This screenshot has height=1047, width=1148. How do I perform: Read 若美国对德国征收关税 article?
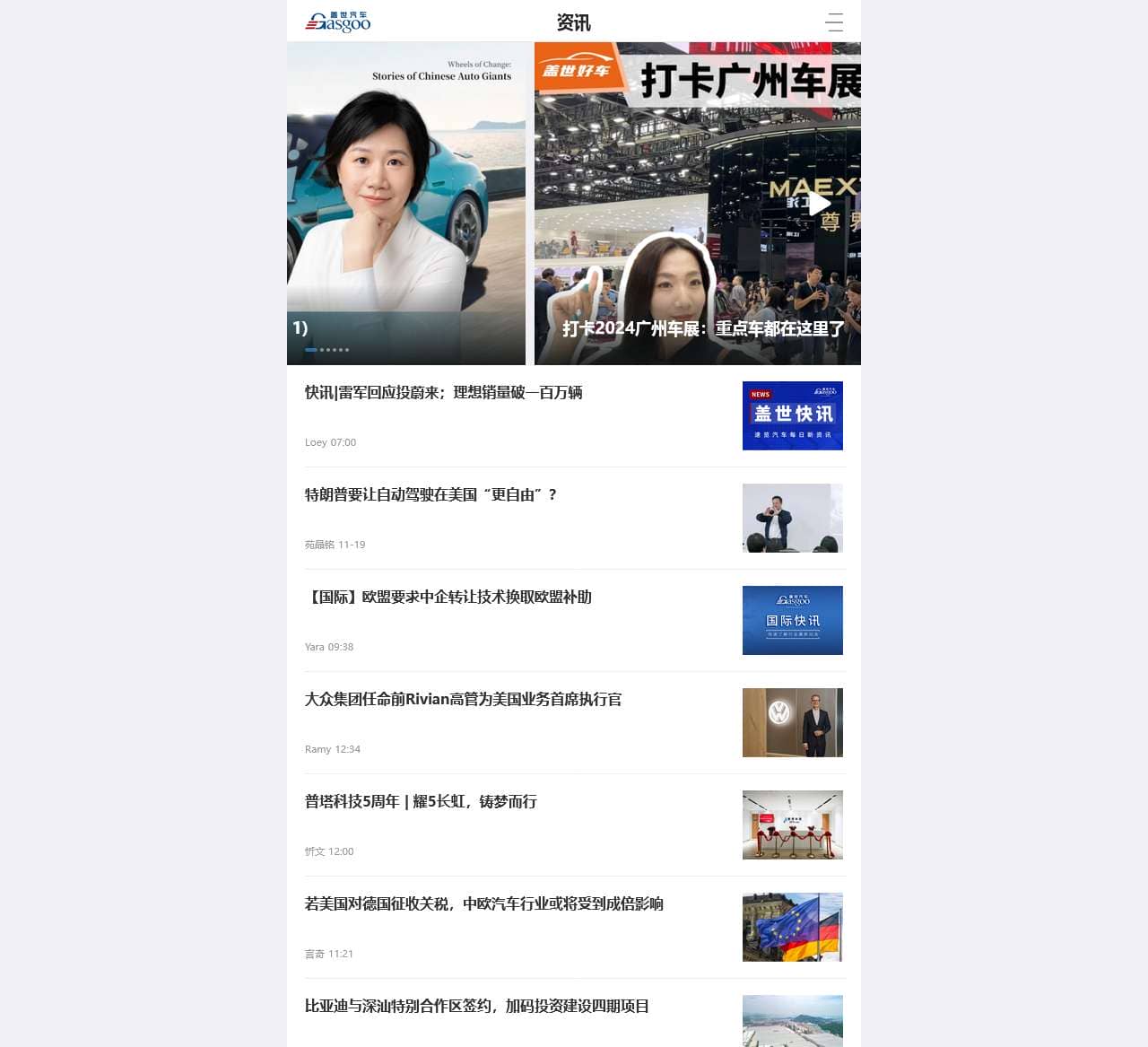point(484,904)
